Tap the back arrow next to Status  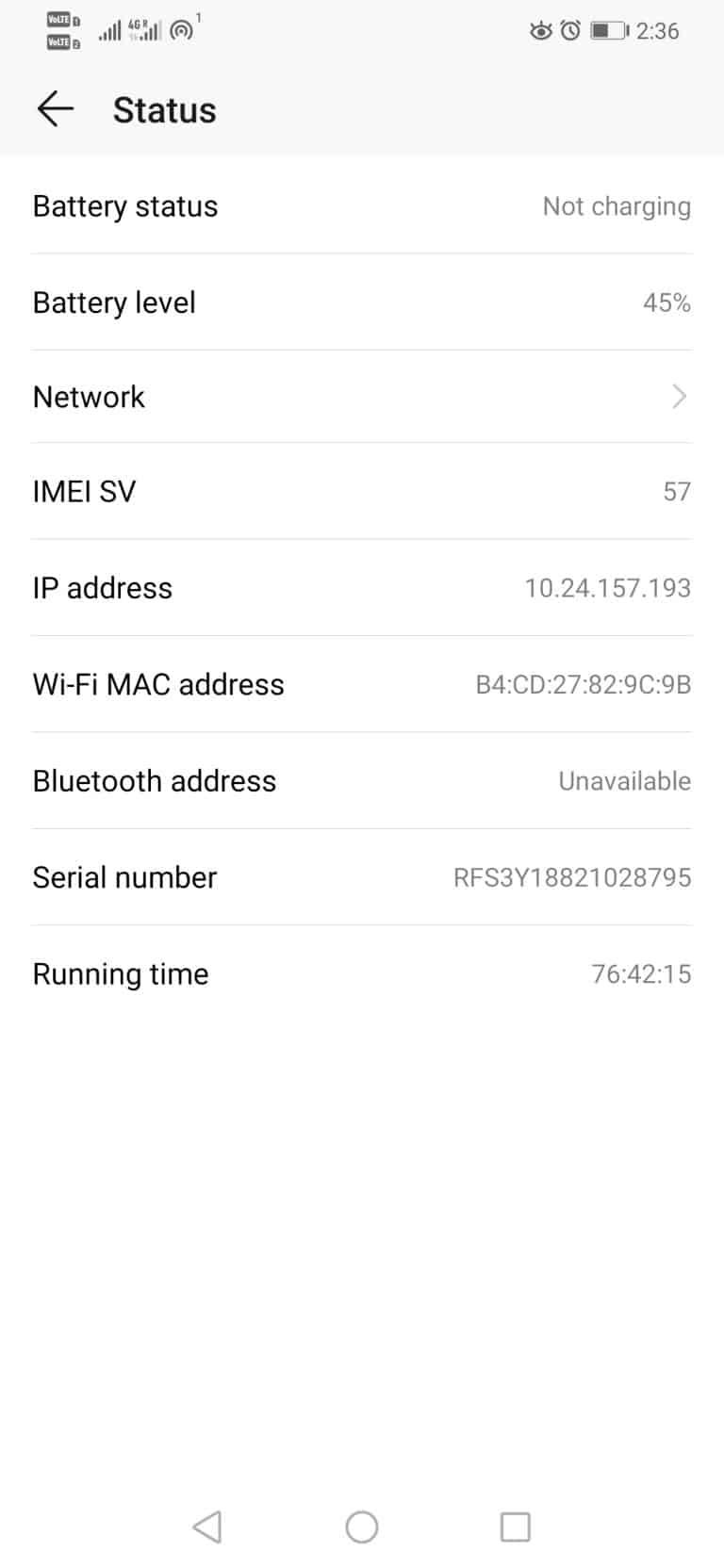coord(56,109)
